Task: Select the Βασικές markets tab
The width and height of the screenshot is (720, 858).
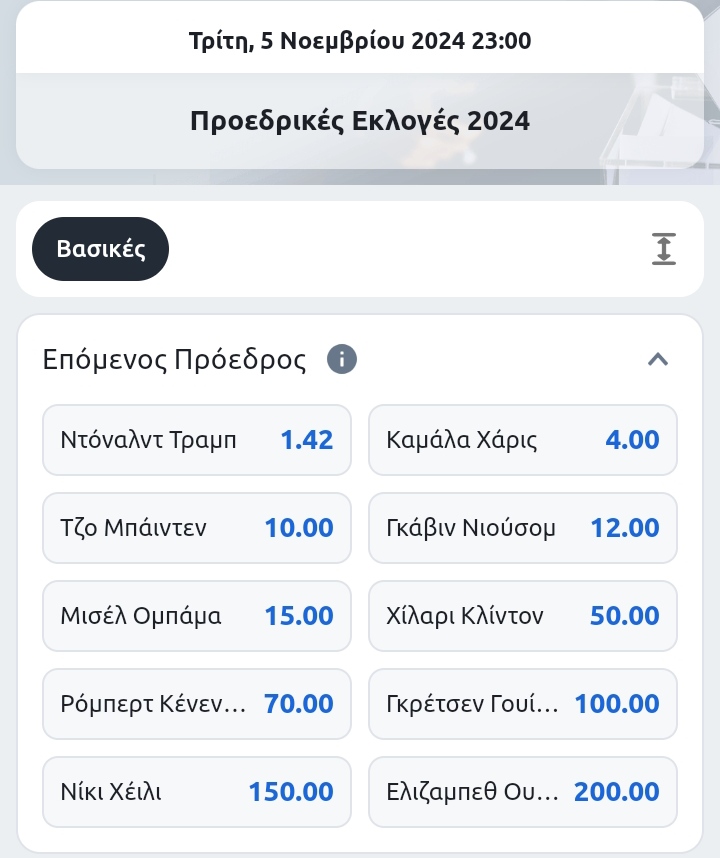Action: click(x=100, y=249)
